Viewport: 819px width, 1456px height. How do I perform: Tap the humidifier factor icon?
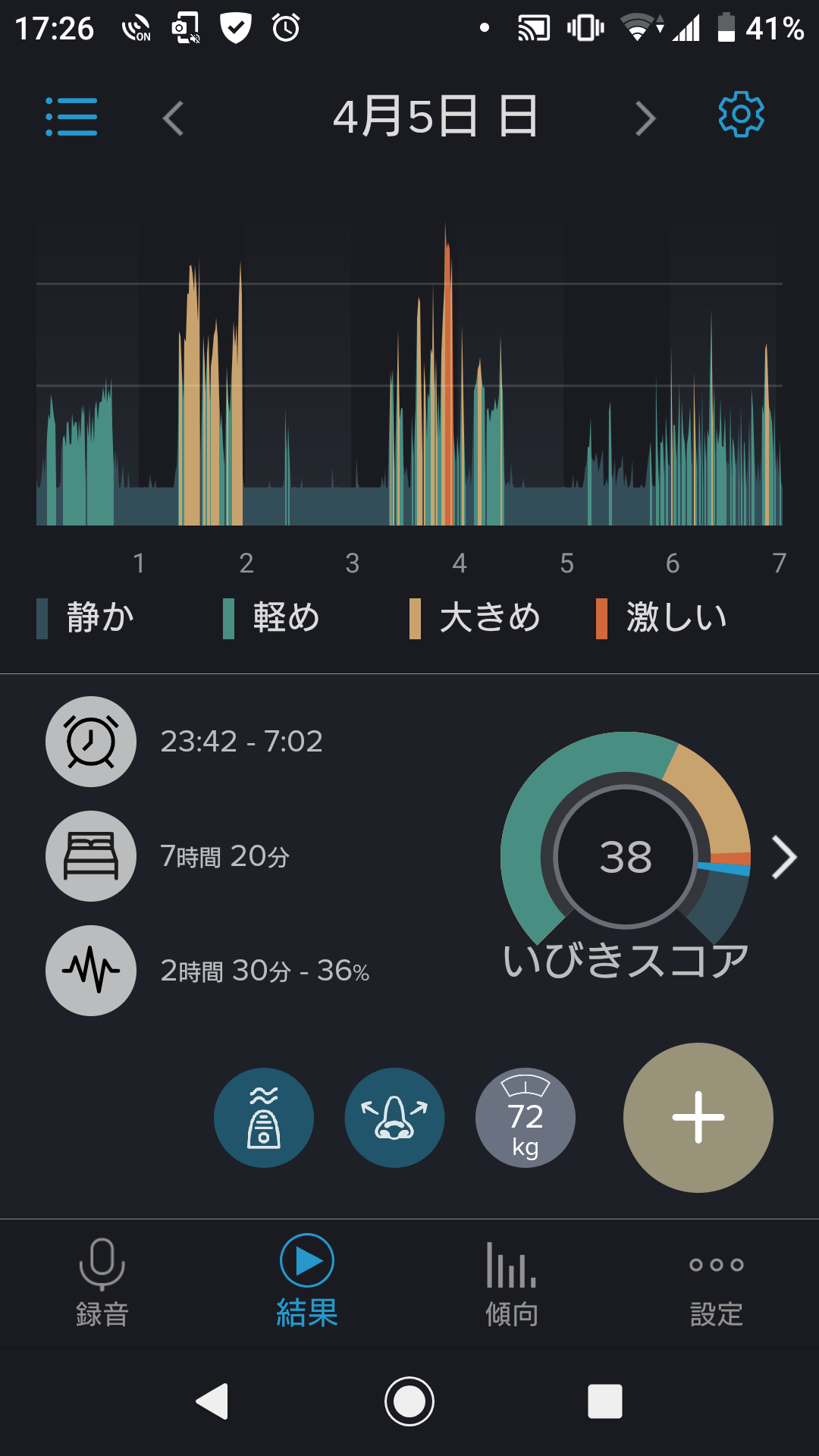264,1118
